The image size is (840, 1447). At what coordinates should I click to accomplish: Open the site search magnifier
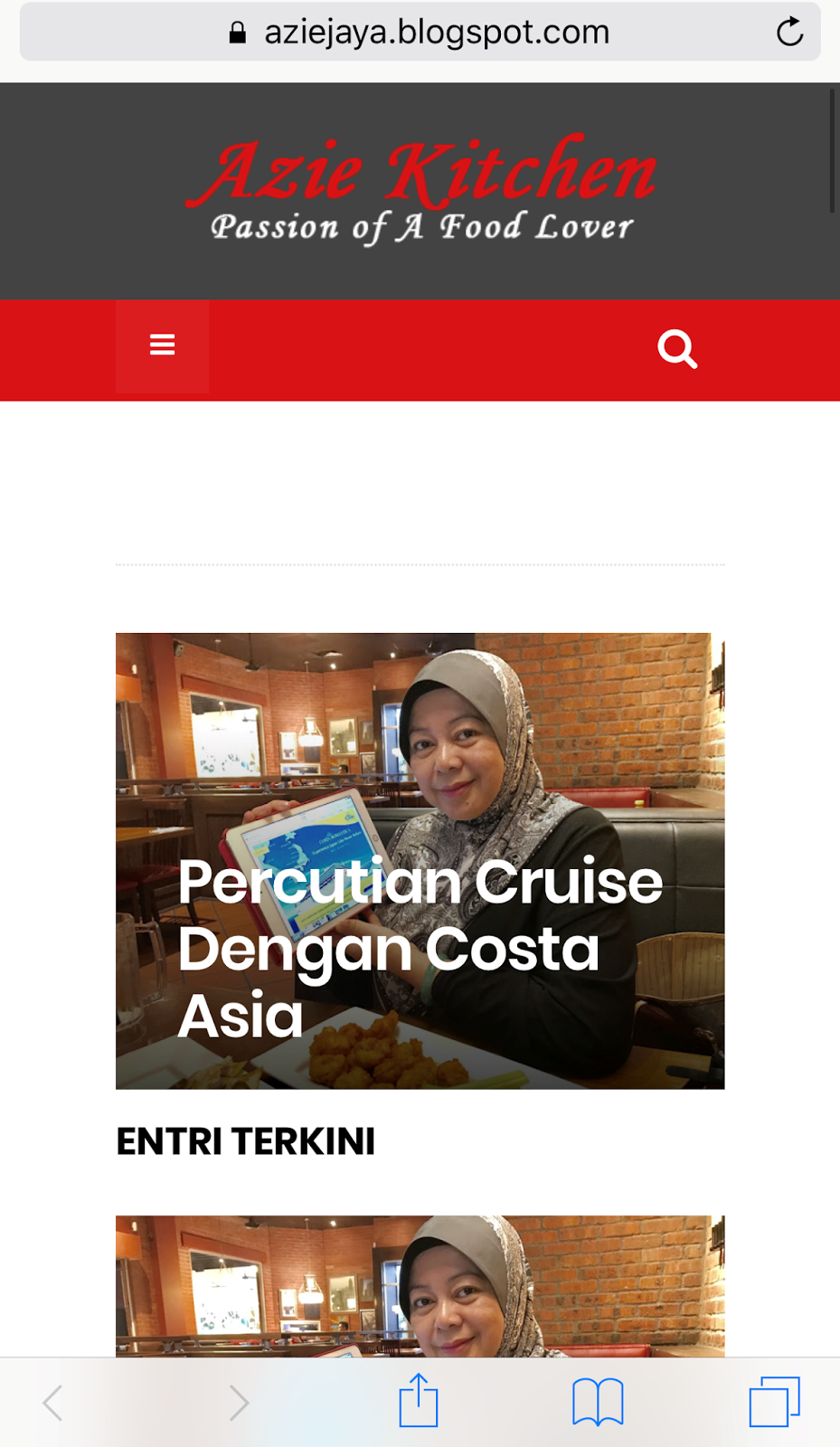coord(677,349)
